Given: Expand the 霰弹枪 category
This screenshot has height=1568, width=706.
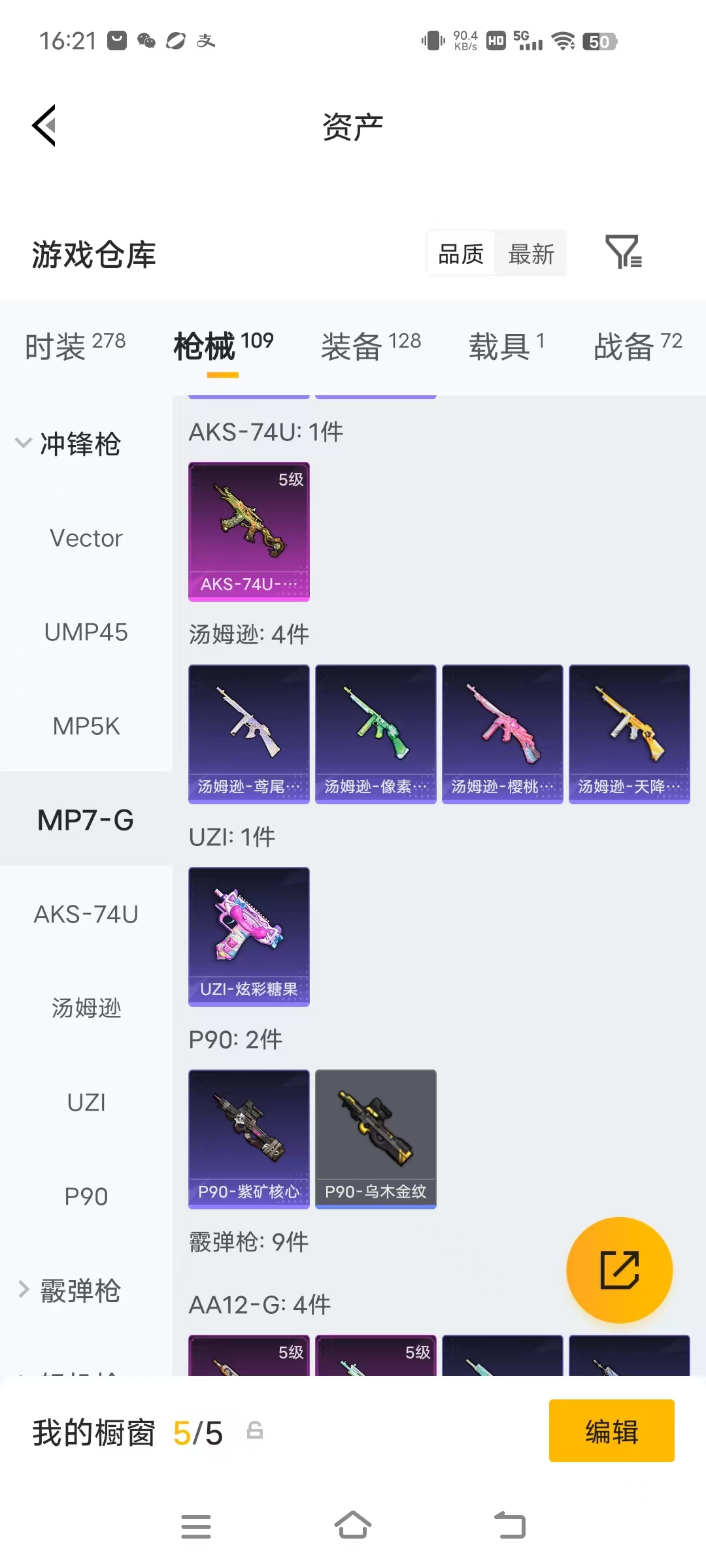Looking at the screenshot, I should point(69,1290).
